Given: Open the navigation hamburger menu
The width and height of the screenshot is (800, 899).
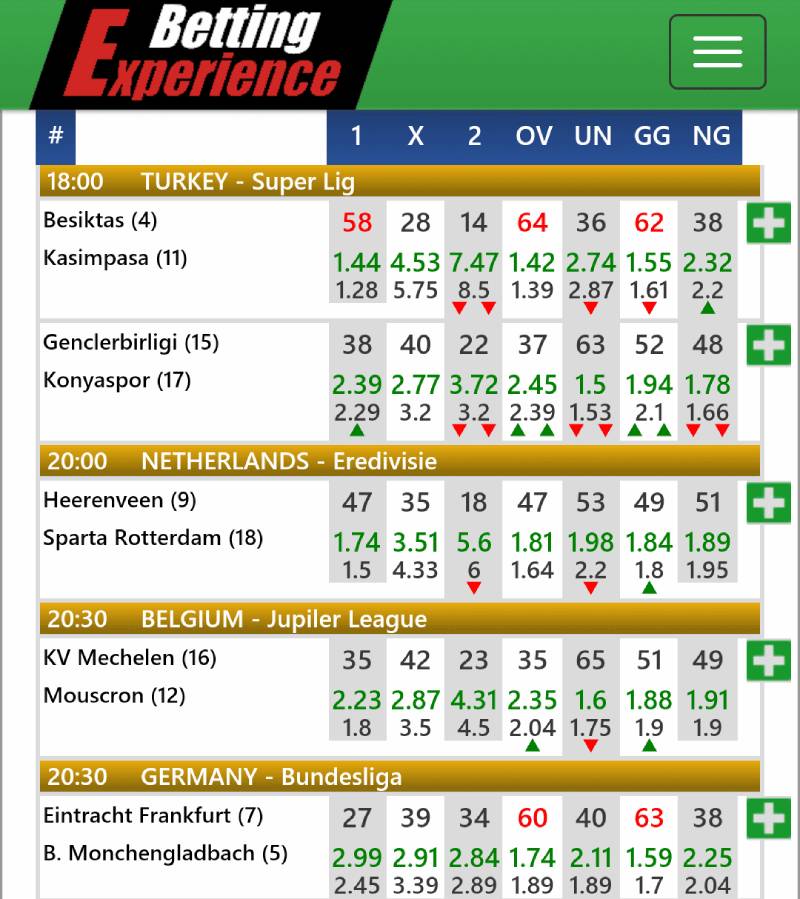Looking at the screenshot, I should pyautogui.click(x=717, y=52).
